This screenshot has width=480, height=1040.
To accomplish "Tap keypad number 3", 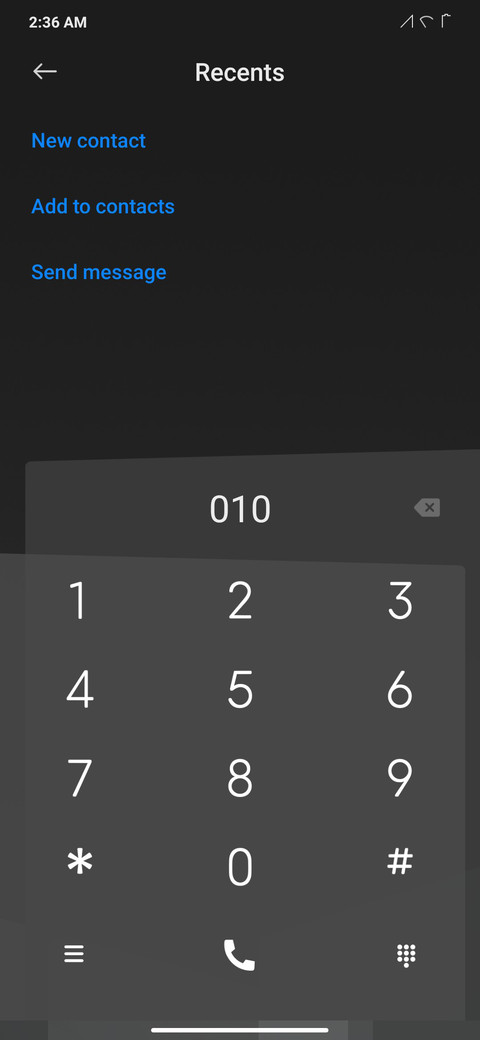I will 400,601.
